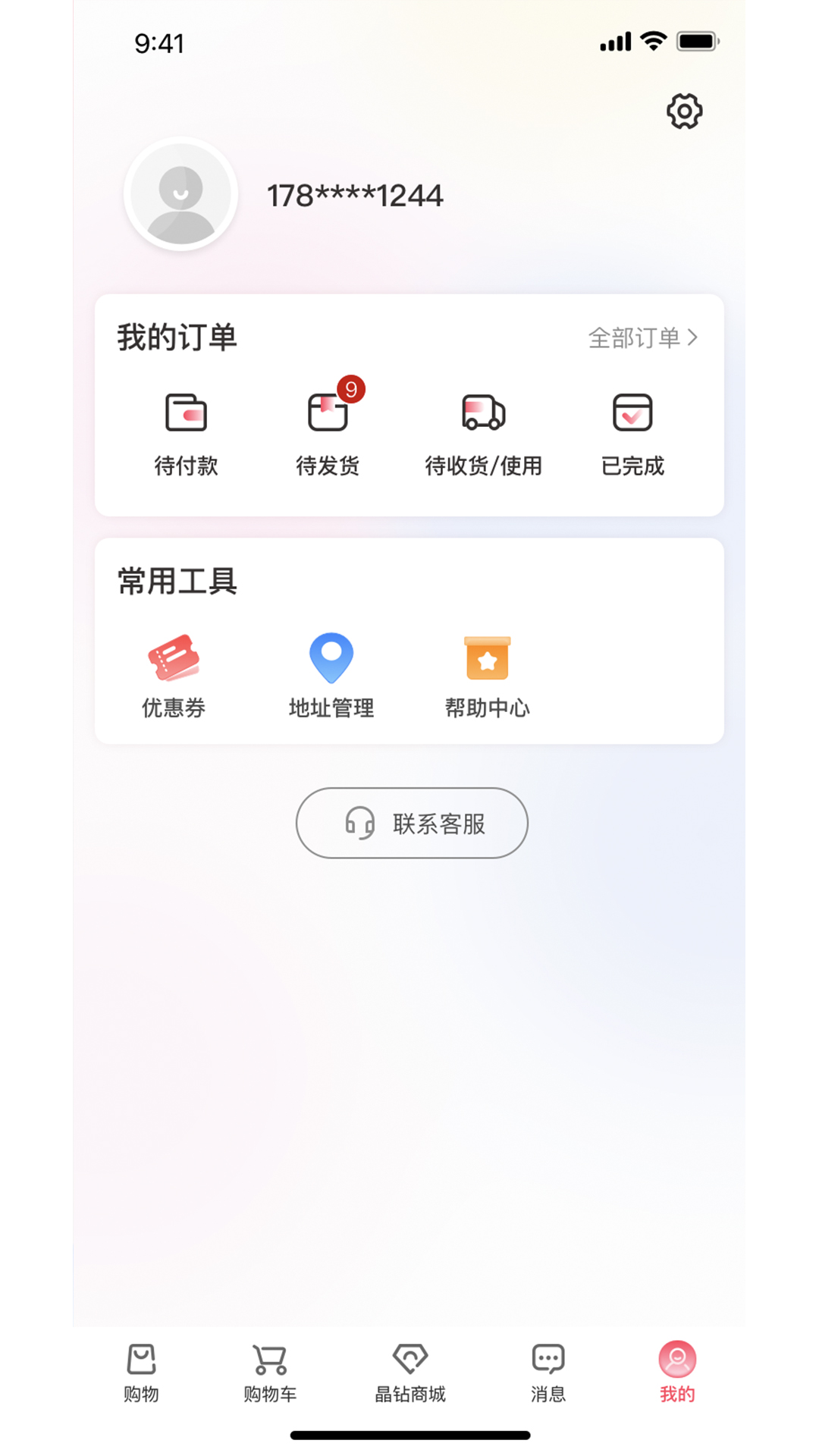Tap the 消息 message bubble icon
Image resolution: width=819 pixels, height=1456 pixels.
[x=548, y=1360]
